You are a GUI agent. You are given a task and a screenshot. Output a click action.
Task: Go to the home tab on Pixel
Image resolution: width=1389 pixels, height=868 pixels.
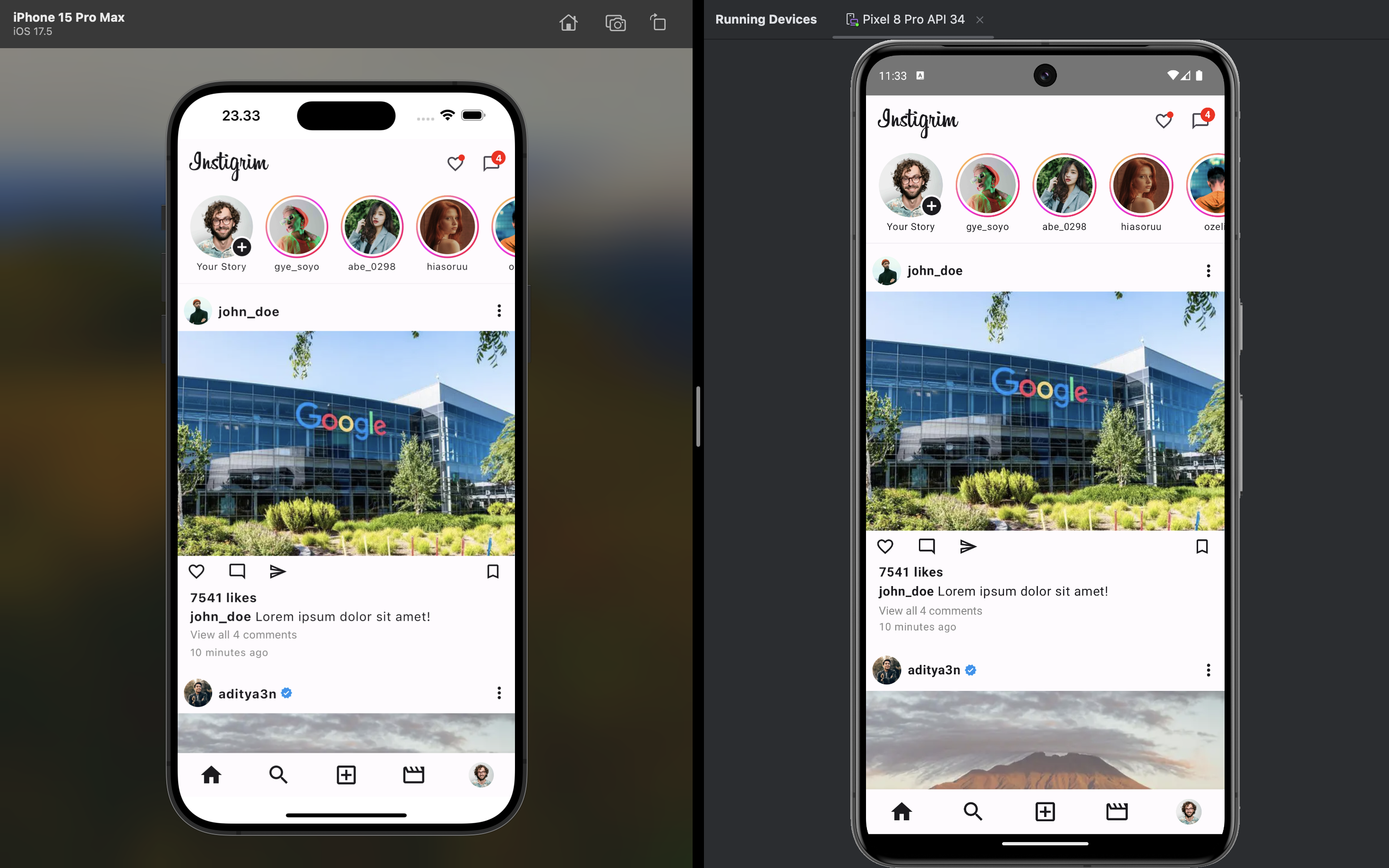pos(901,811)
